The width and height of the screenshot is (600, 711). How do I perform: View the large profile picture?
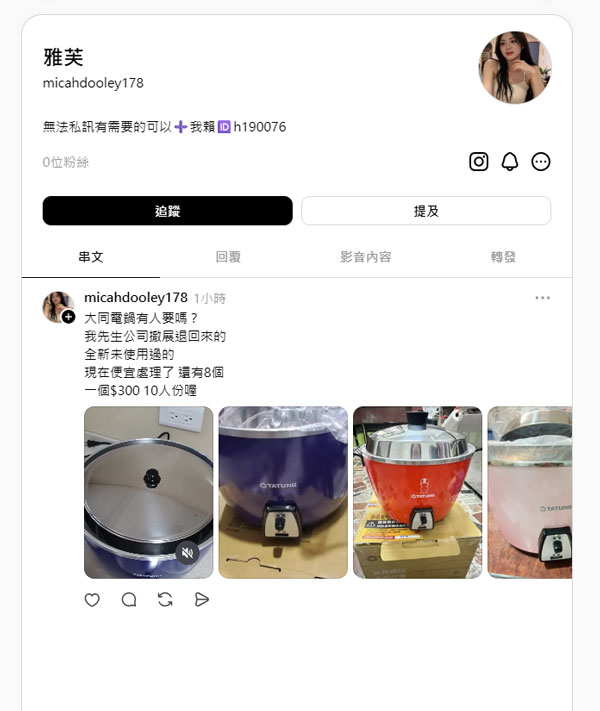(x=515, y=67)
